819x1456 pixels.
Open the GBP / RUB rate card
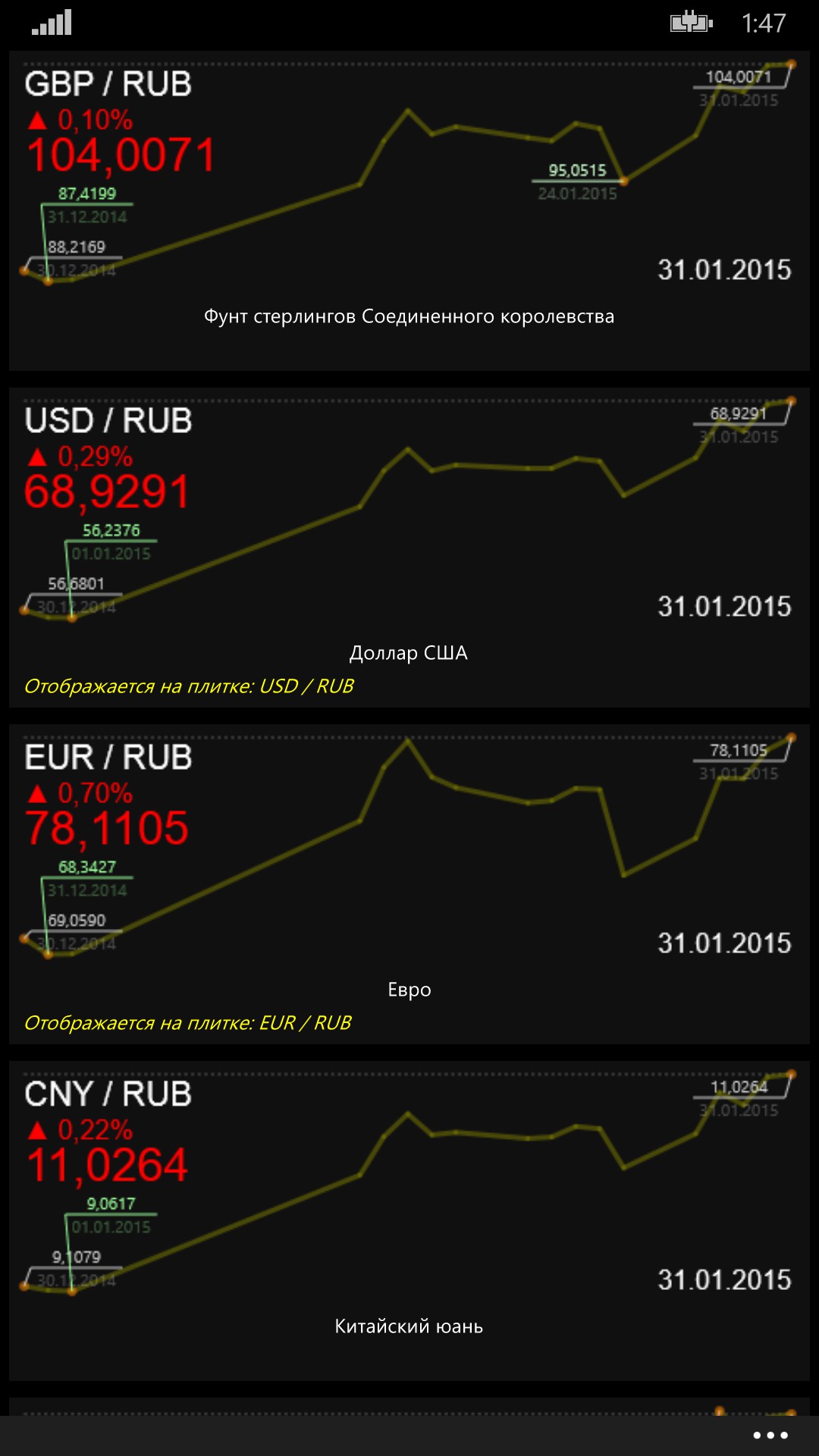409,211
